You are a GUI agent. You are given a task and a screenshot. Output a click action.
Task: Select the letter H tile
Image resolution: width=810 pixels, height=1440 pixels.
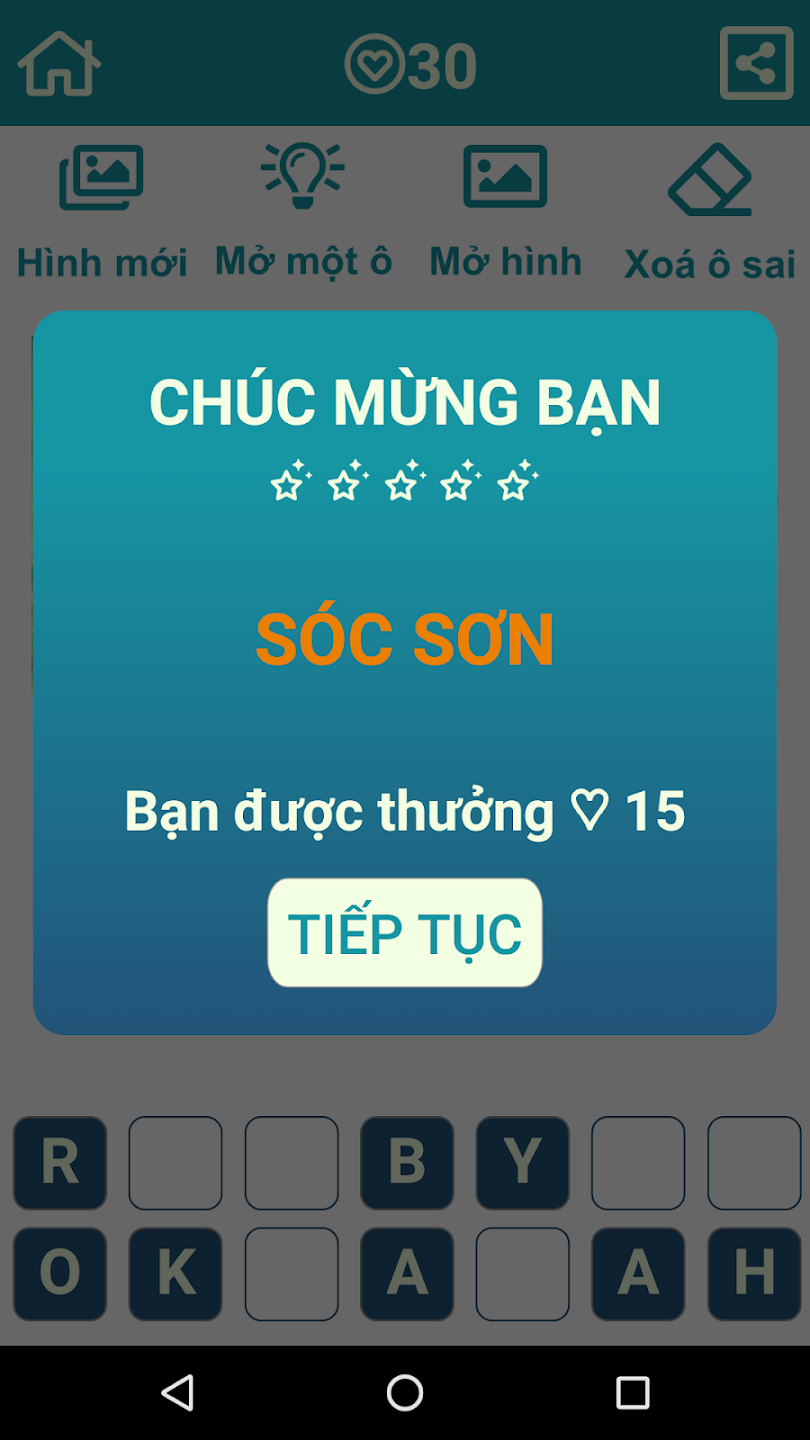pos(754,1274)
